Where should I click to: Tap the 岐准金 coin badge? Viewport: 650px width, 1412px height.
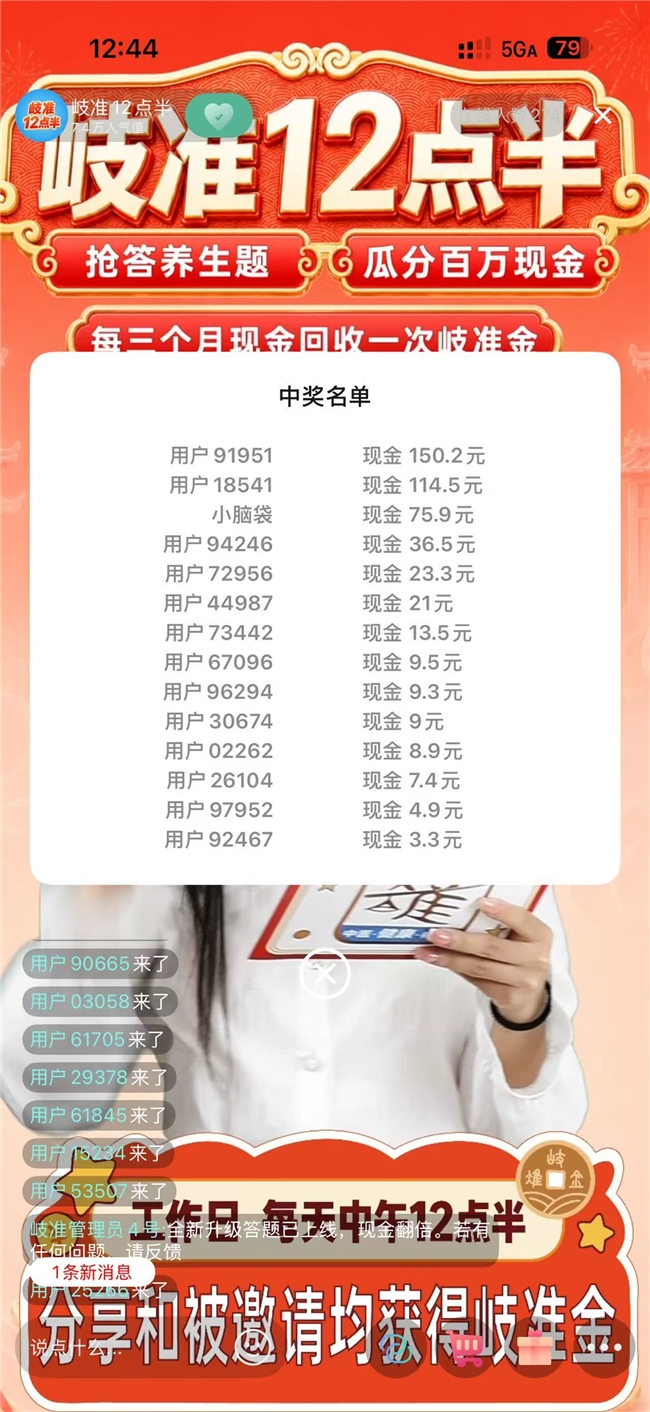tap(556, 1179)
